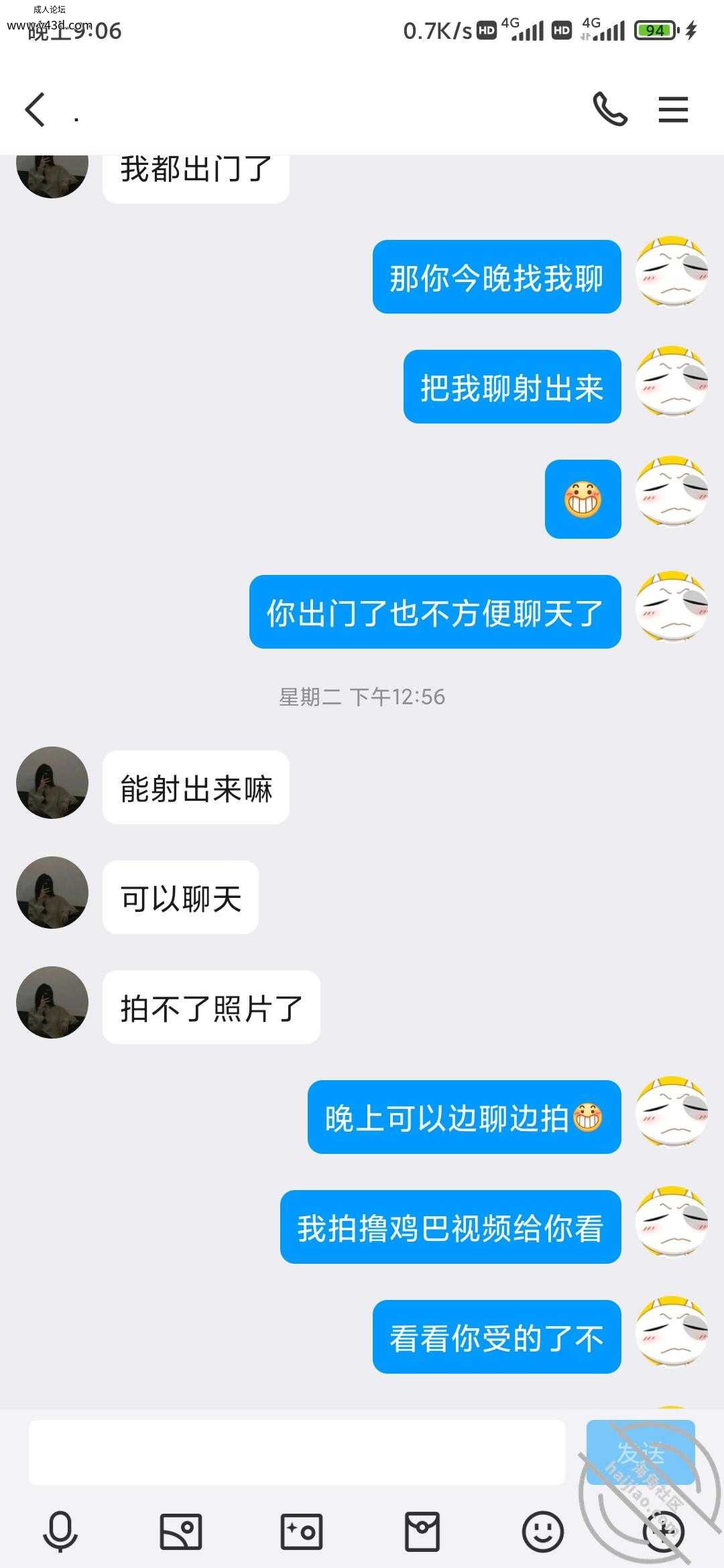This screenshot has height=1568, width=724.
Task: Record a voice message with microphone
Action: pyautogui.click(x=60, y=1532)
